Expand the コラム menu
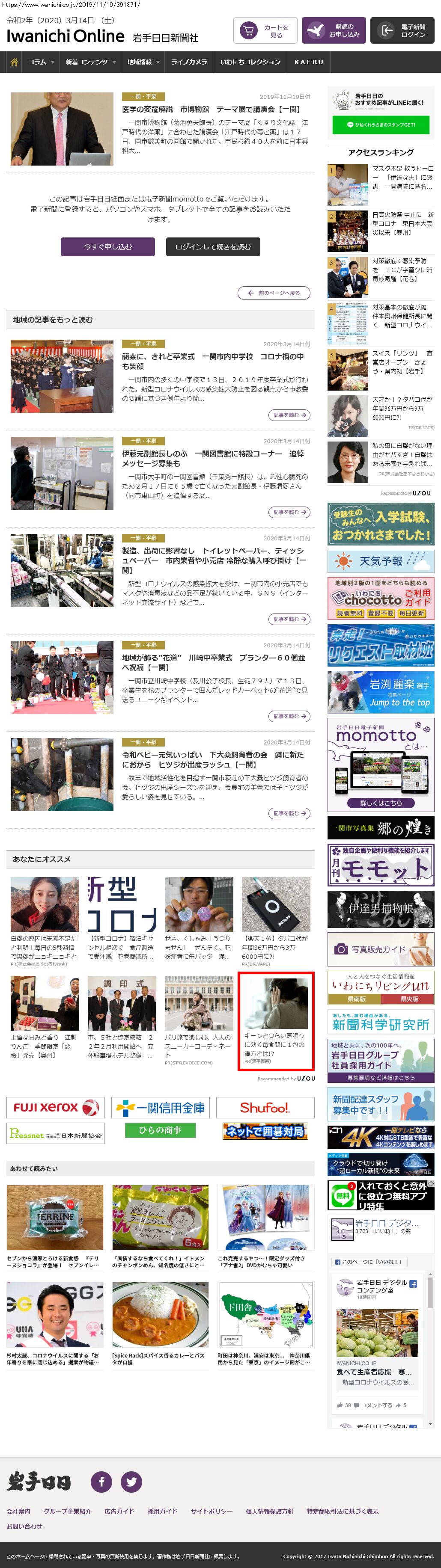 [x=41, y=62]
